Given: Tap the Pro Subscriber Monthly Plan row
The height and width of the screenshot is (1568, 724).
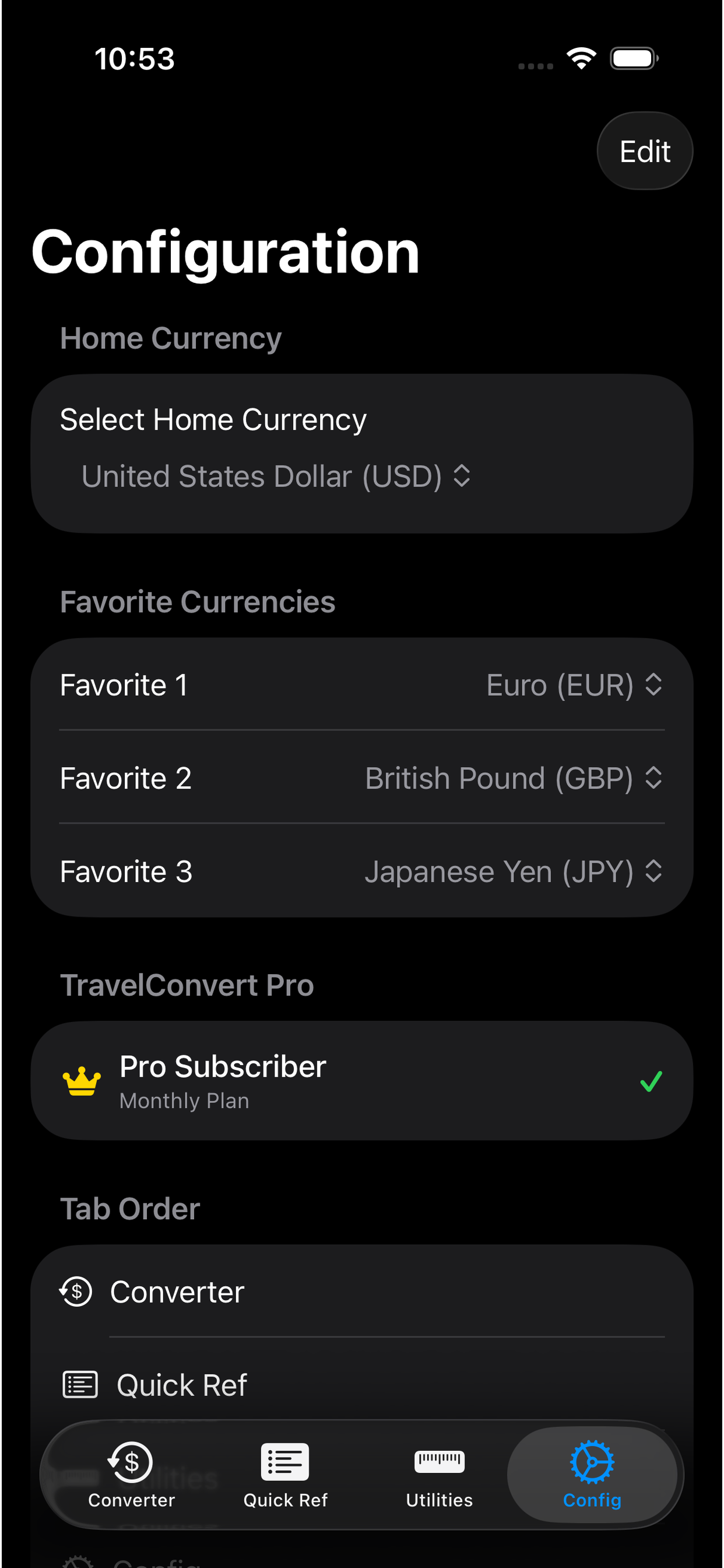Looking at the screenshot, I should [361, 1080].
